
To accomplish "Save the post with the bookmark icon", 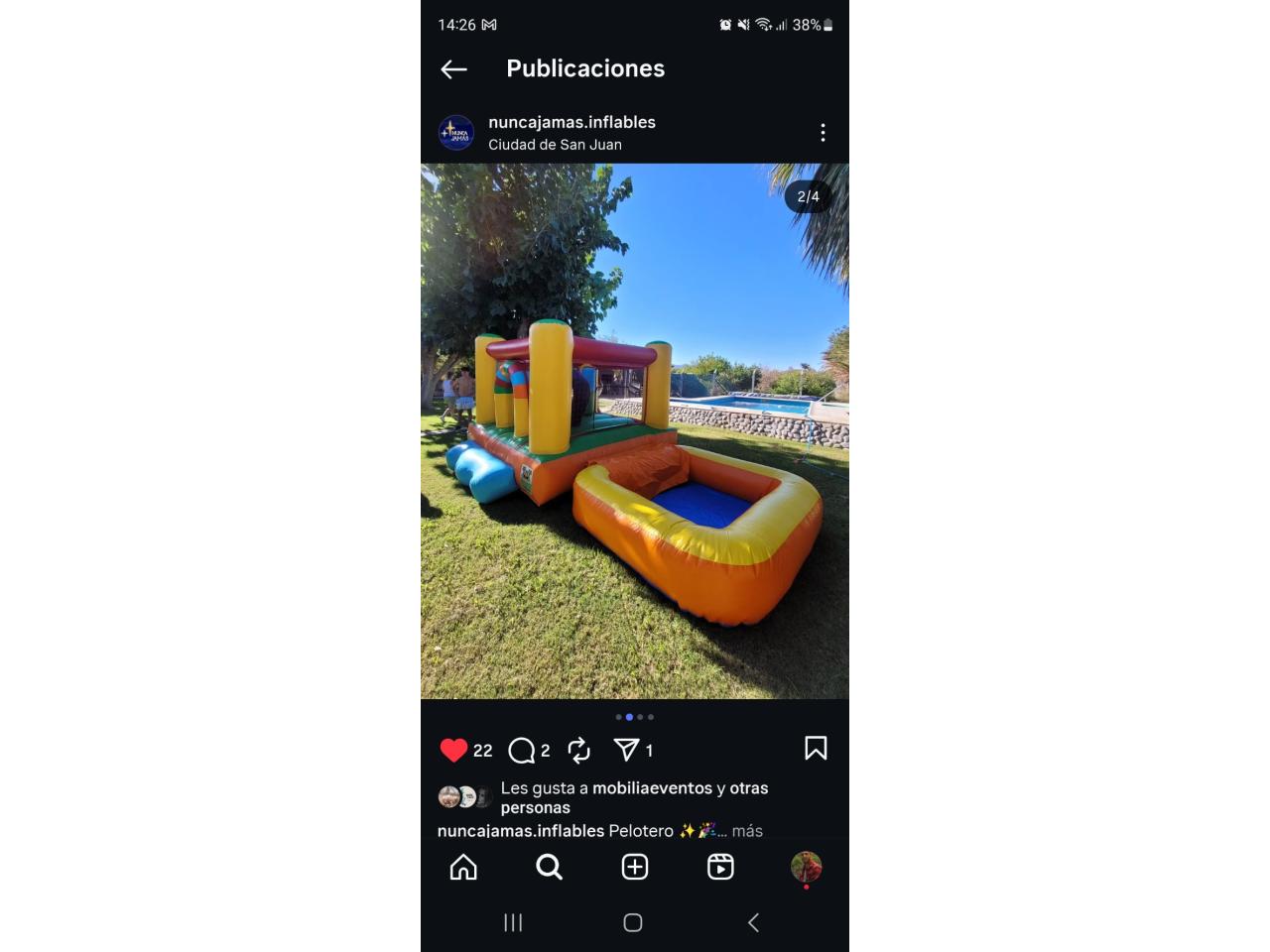I will click(816, 749).
